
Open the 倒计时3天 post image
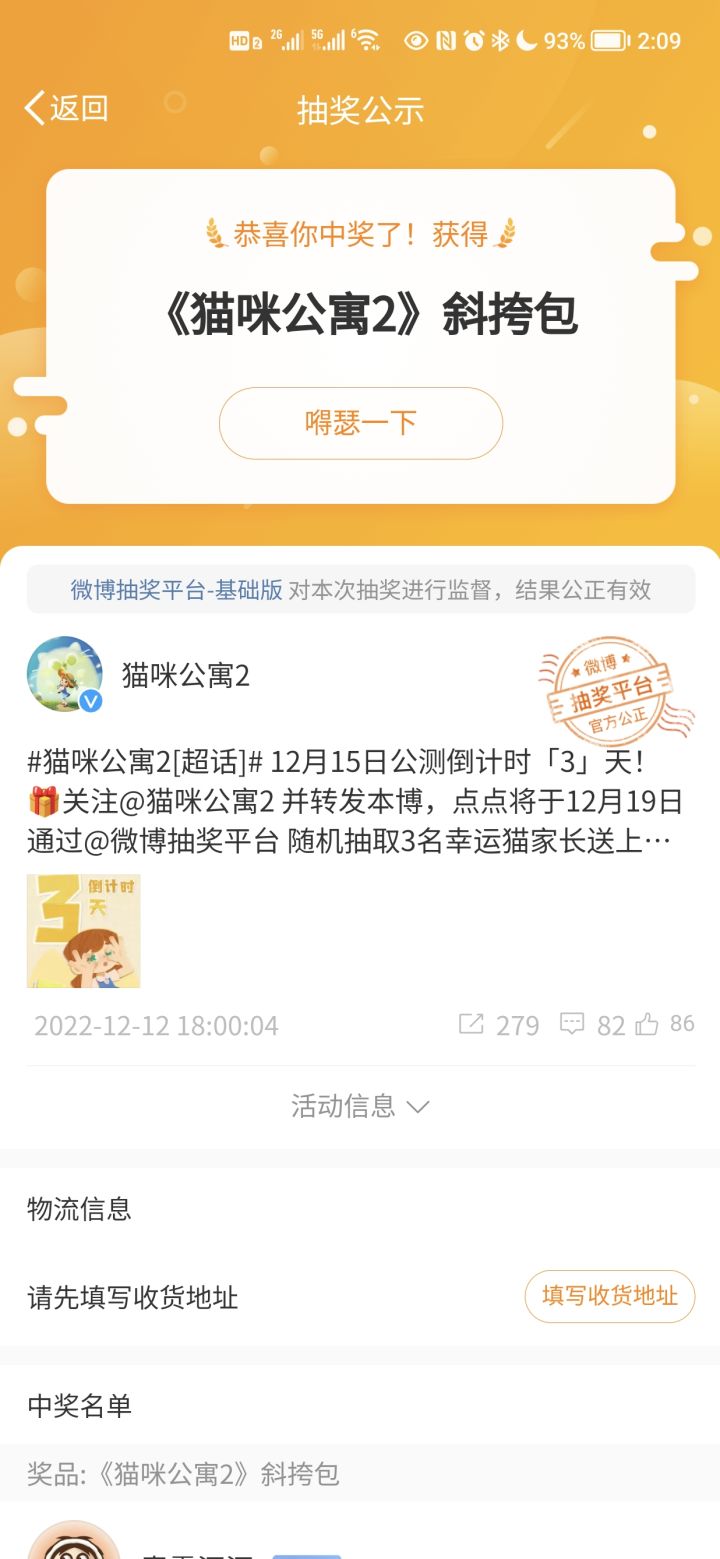(83, 930)
